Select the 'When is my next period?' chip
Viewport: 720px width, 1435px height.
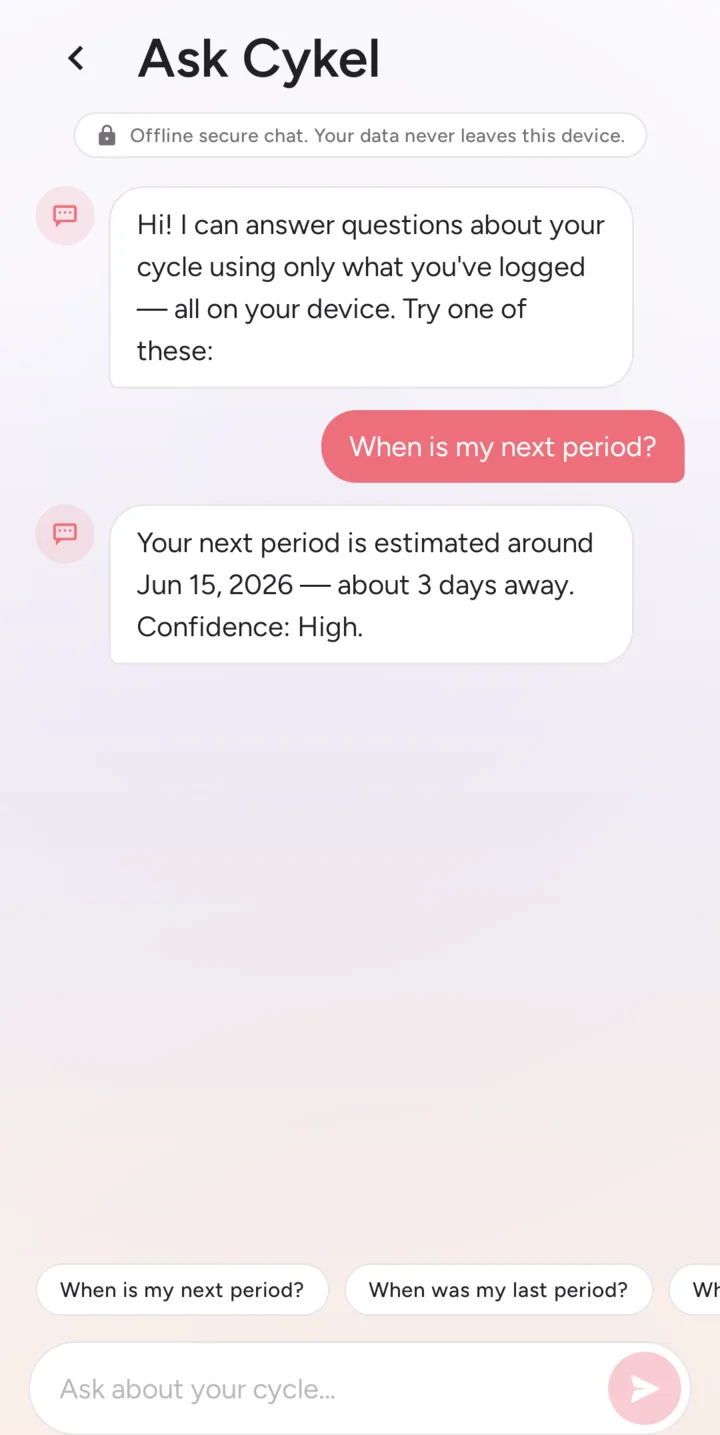(182, 1290)
